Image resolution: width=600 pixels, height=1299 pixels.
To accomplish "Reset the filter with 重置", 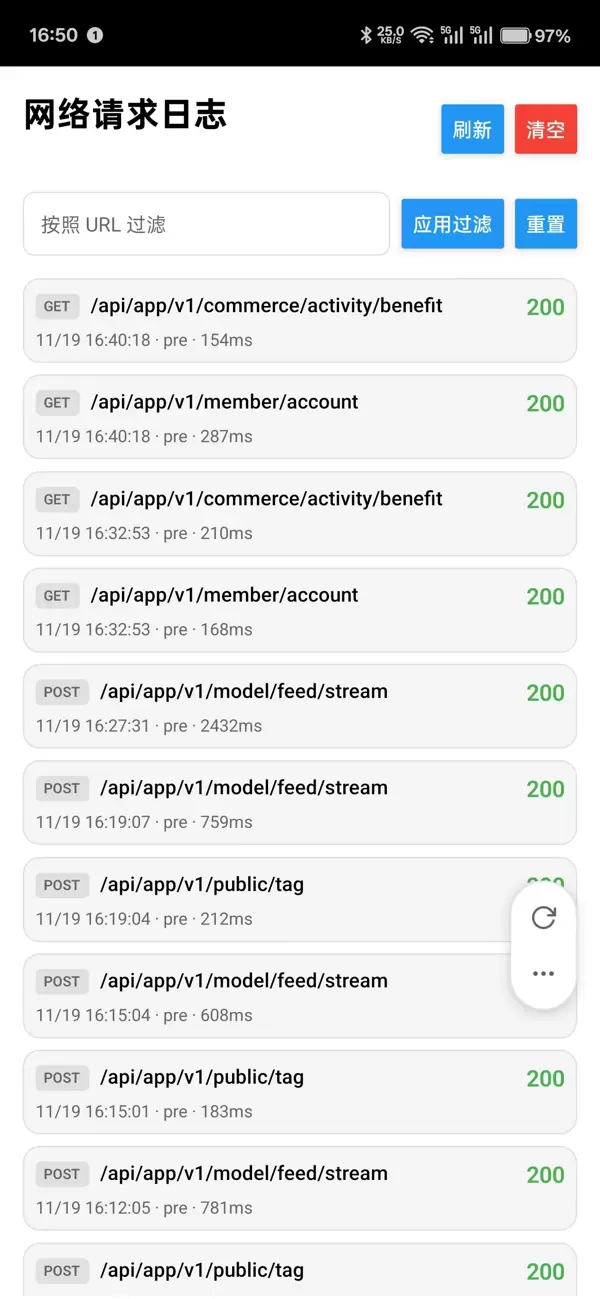I will pos(545,224).
